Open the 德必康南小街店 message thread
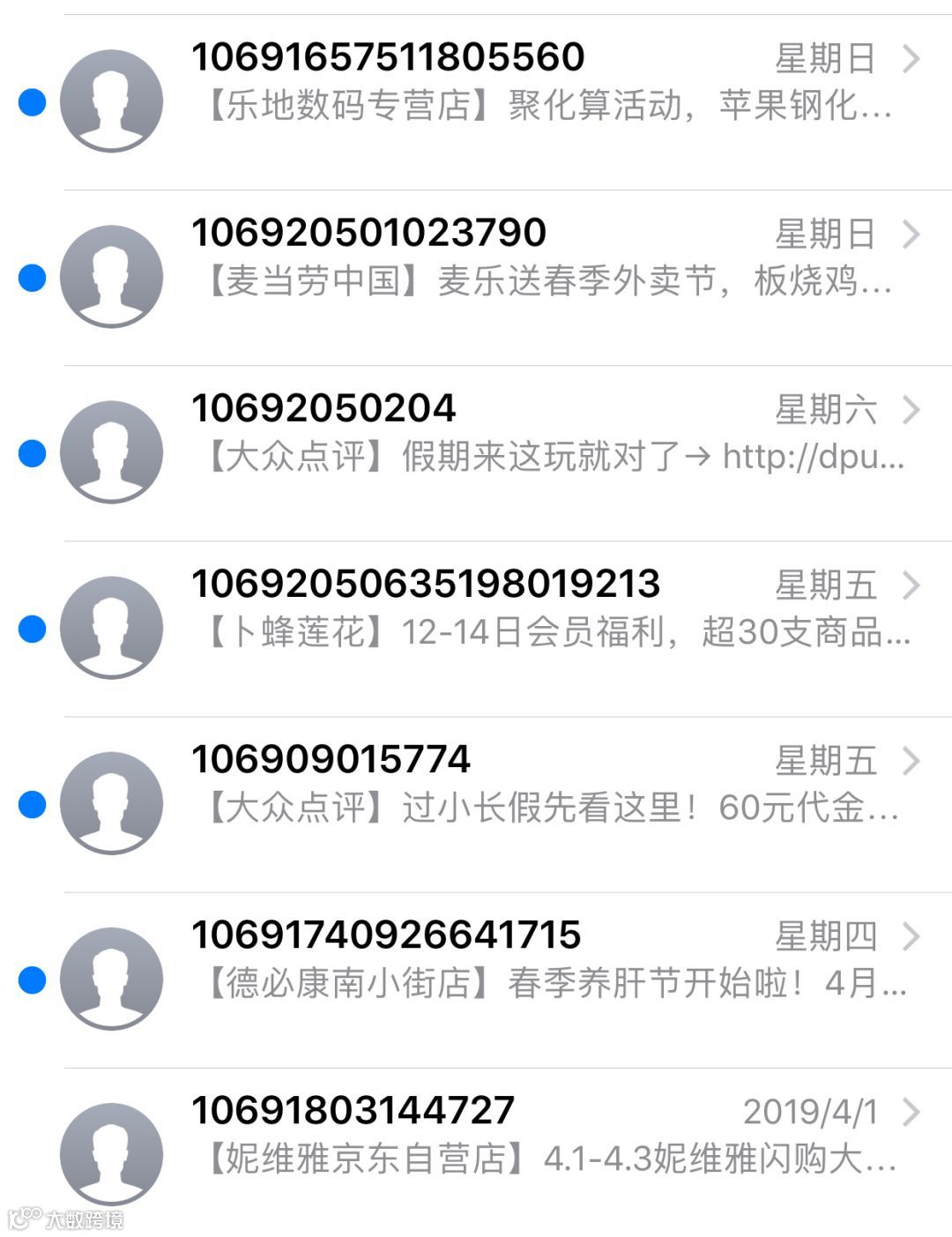Viewport: 952px width, 1237px height. [476, 980]
